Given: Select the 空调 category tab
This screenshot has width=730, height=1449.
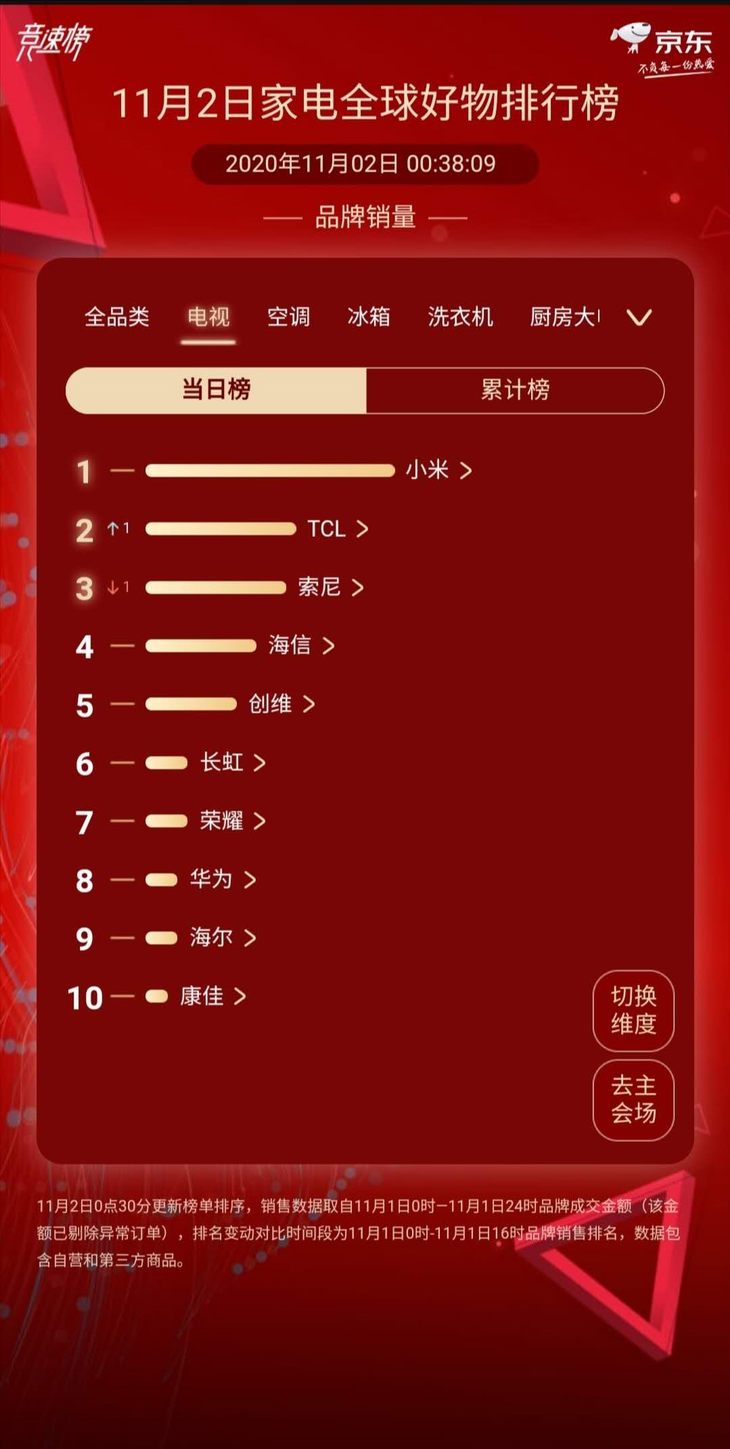Looking at the screenshot, I should pos(288,317).
